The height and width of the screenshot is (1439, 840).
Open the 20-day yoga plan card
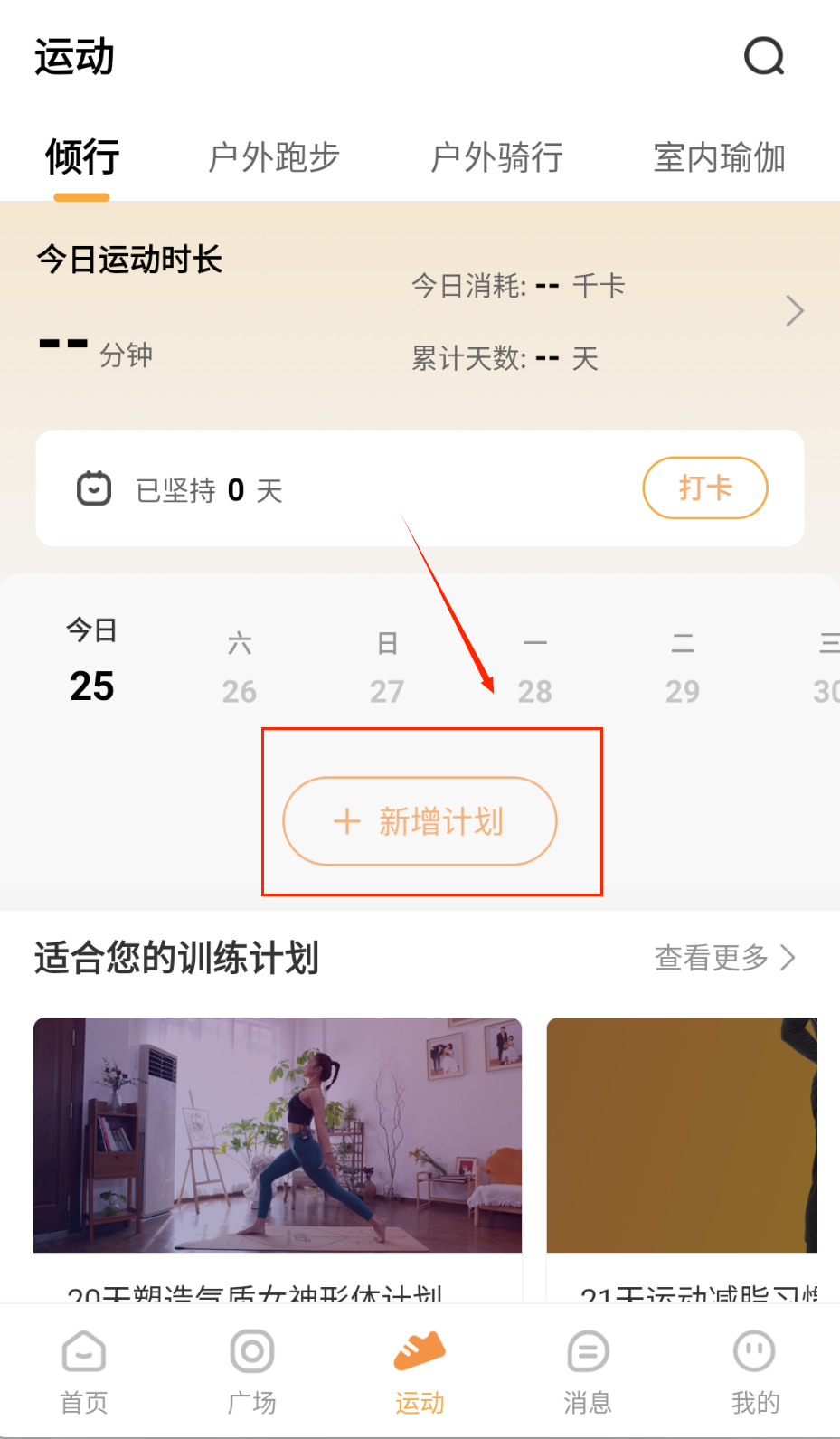pos(278,1136)
